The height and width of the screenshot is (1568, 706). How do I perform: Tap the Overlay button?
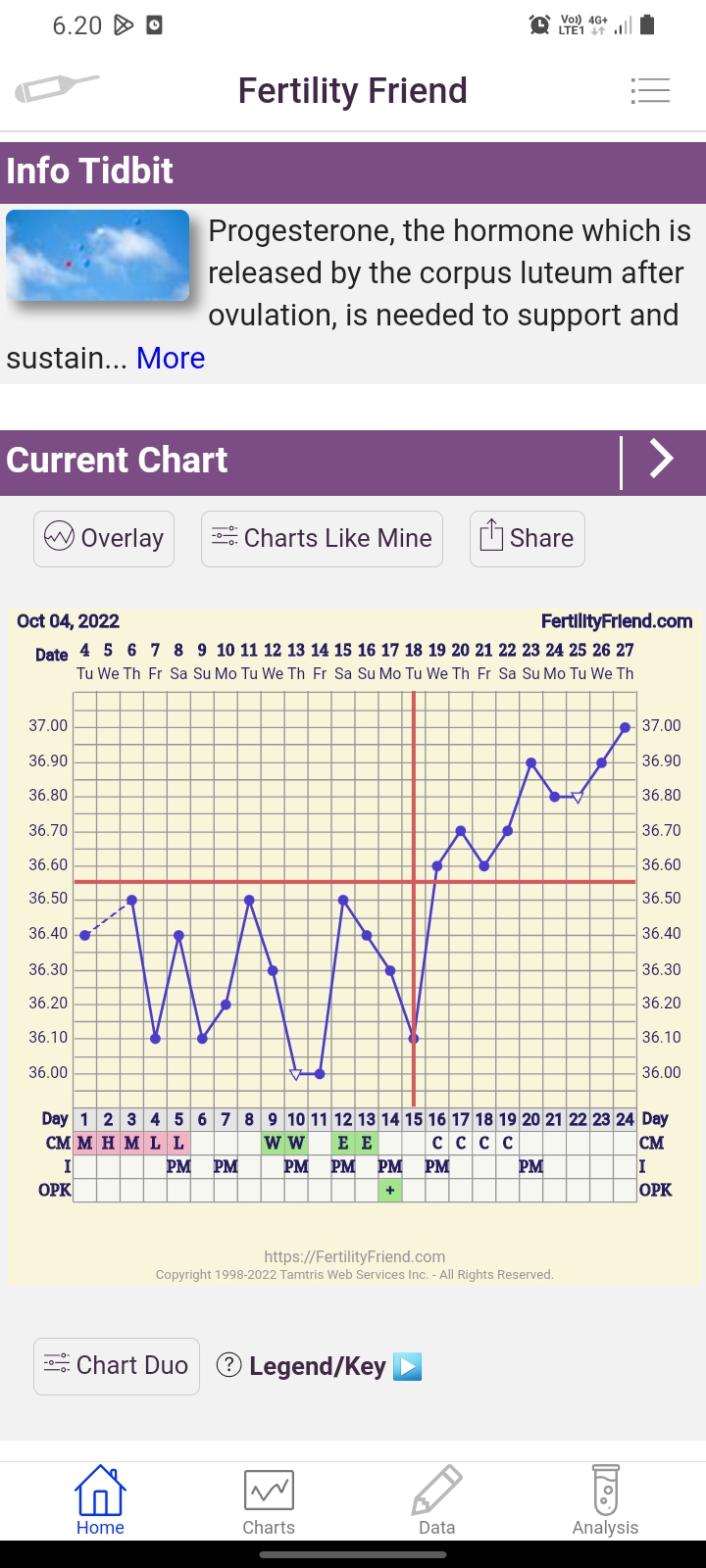104,538
